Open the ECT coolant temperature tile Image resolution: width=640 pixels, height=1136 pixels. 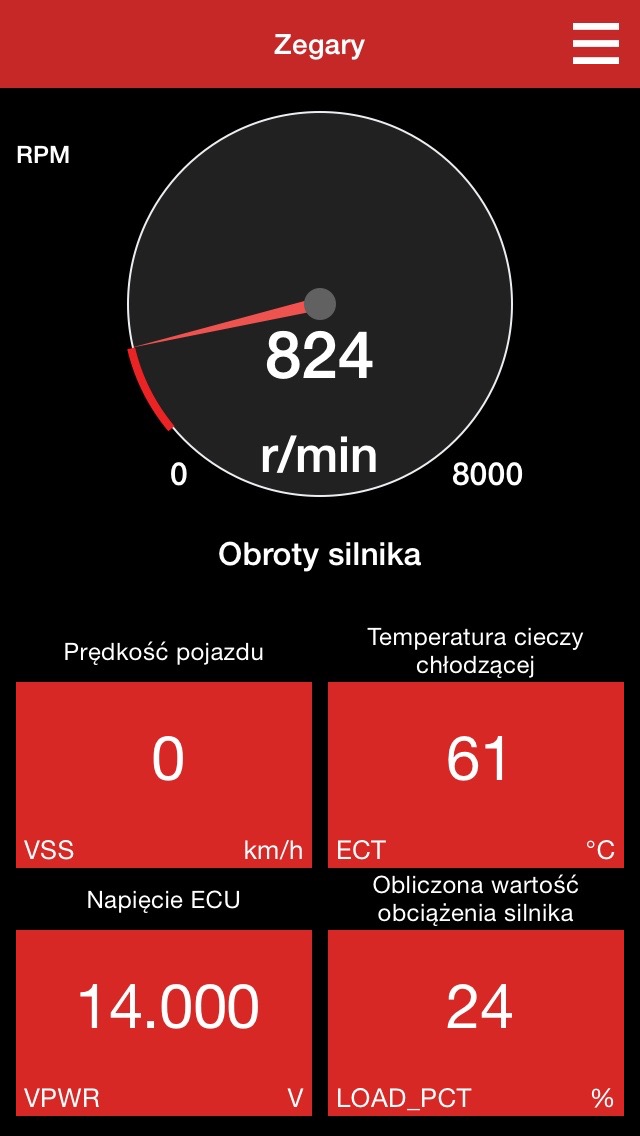(476, 774)
